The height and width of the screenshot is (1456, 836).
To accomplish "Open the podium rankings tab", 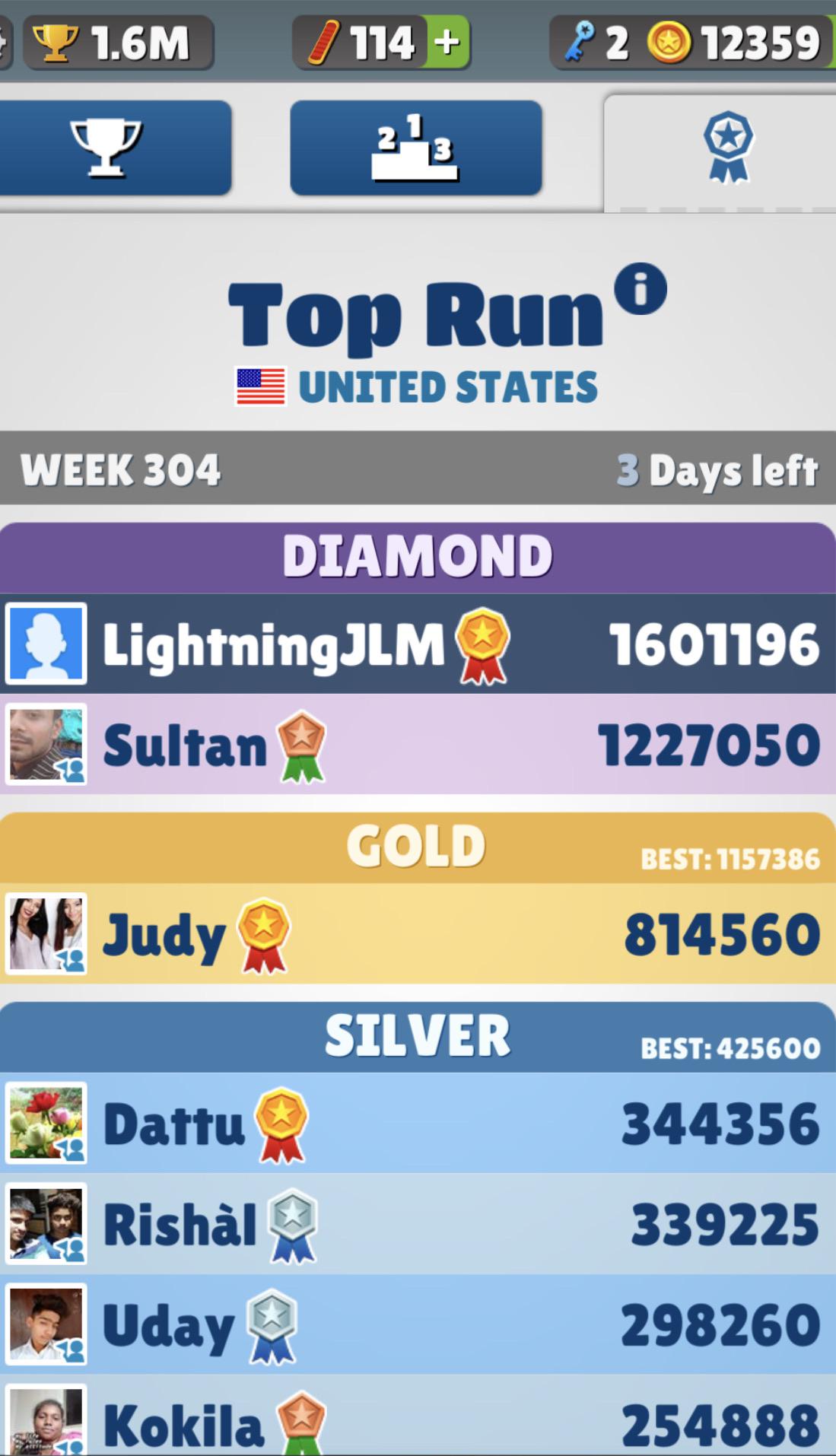I will [x=415, y=148].
